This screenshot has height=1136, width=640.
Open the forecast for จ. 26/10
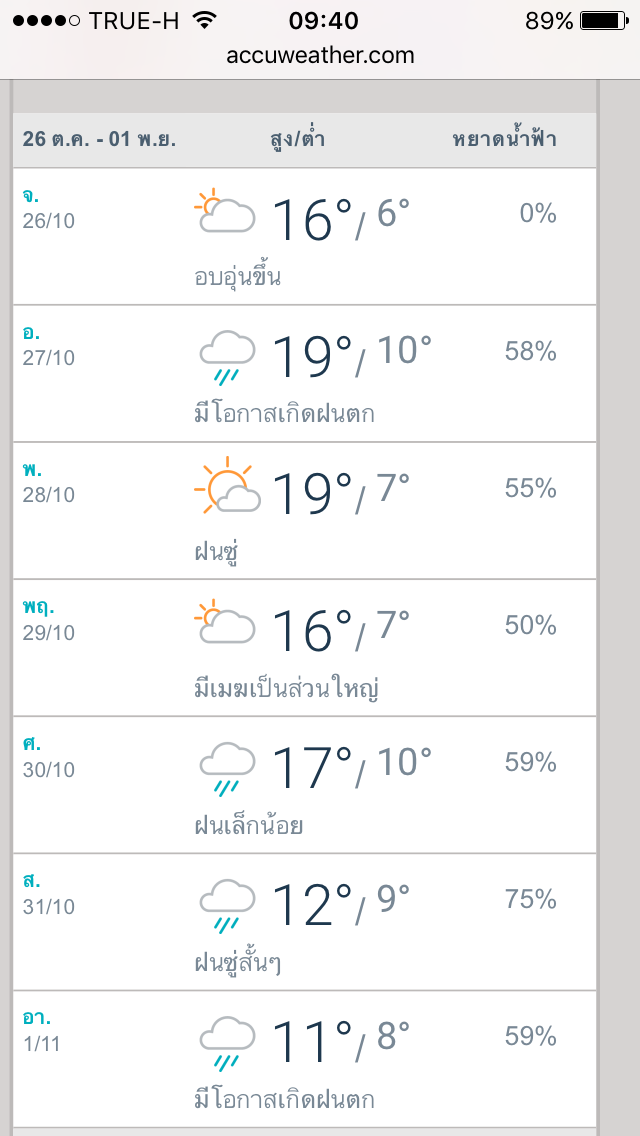pos(304,236)
